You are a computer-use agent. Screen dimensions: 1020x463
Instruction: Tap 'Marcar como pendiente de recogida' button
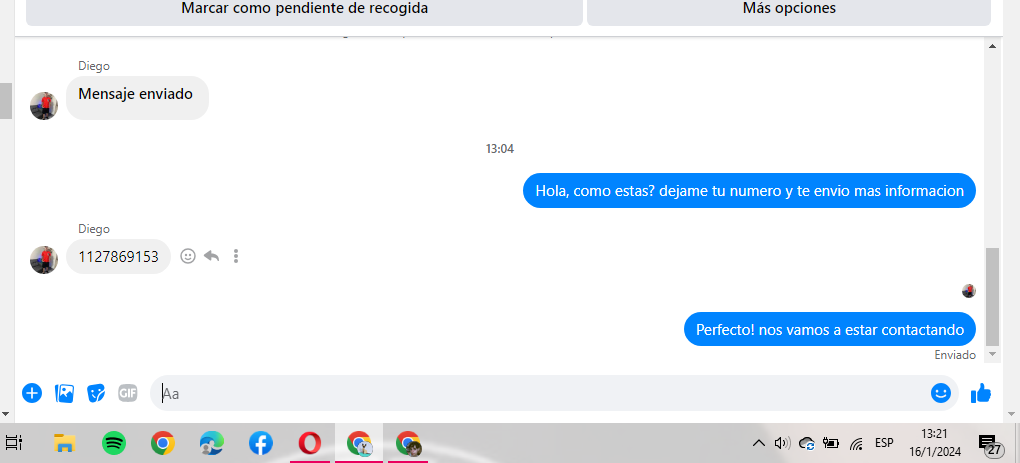(x=304, y=9)
